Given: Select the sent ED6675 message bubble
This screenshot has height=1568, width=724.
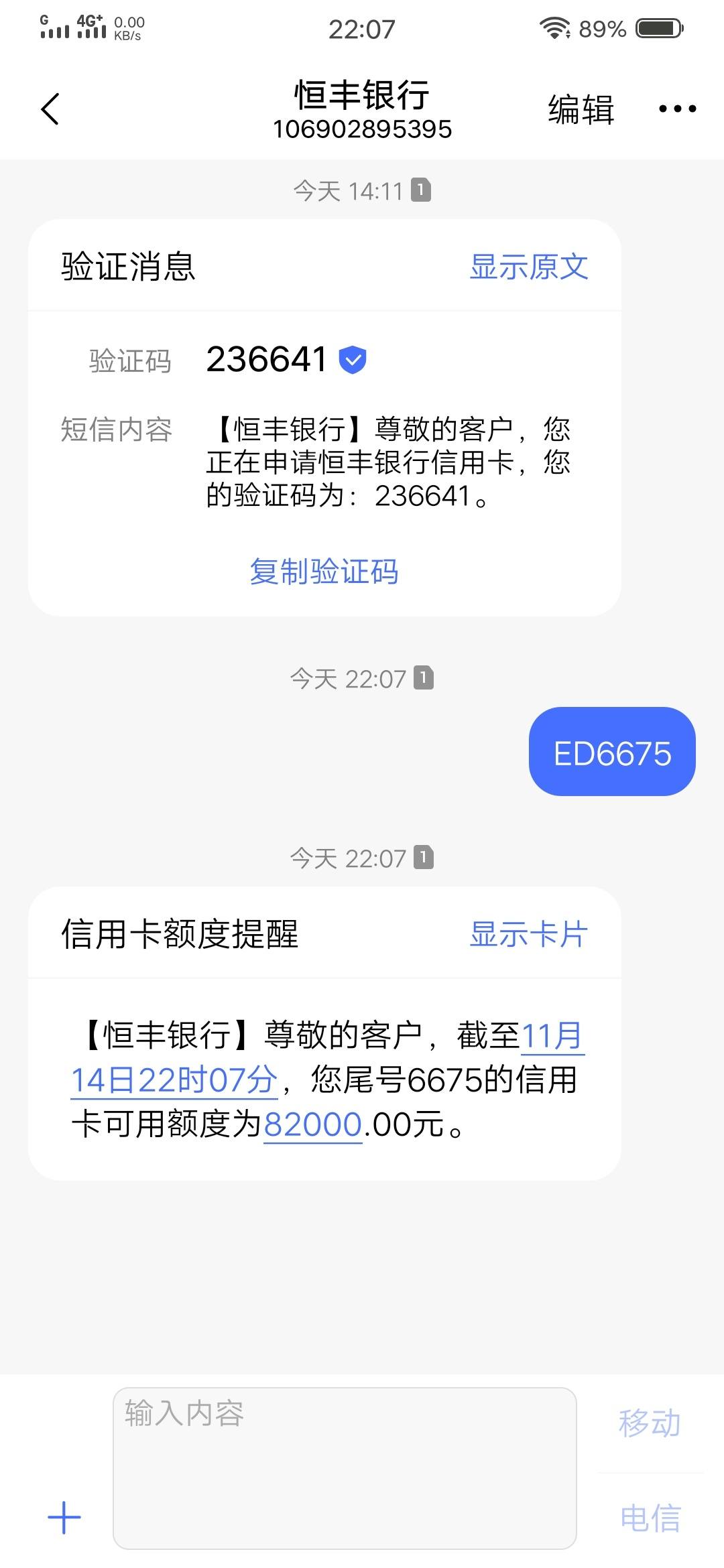Looking at the screenshot, I should 612,752.
